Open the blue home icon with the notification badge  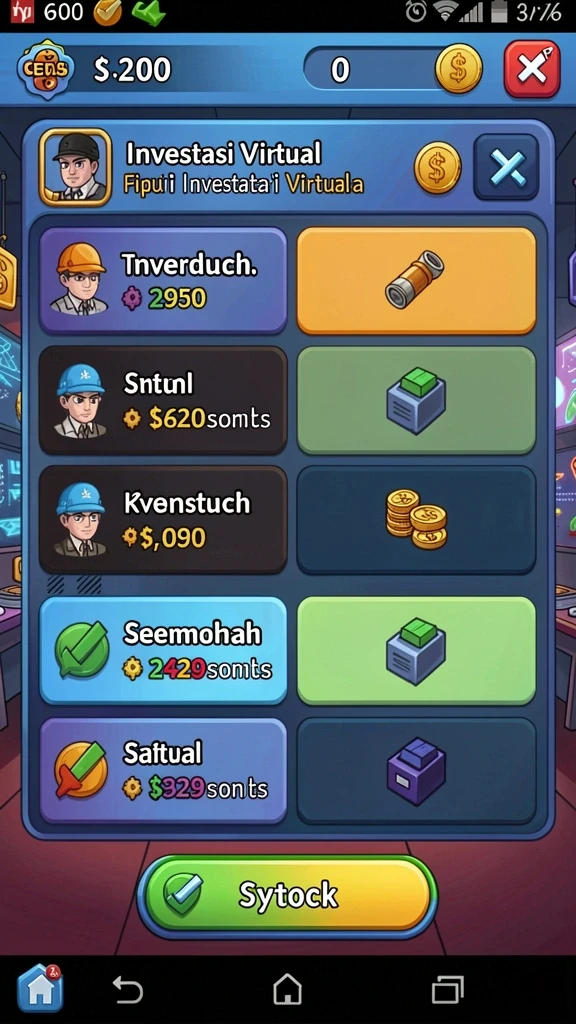coord(40,989)
